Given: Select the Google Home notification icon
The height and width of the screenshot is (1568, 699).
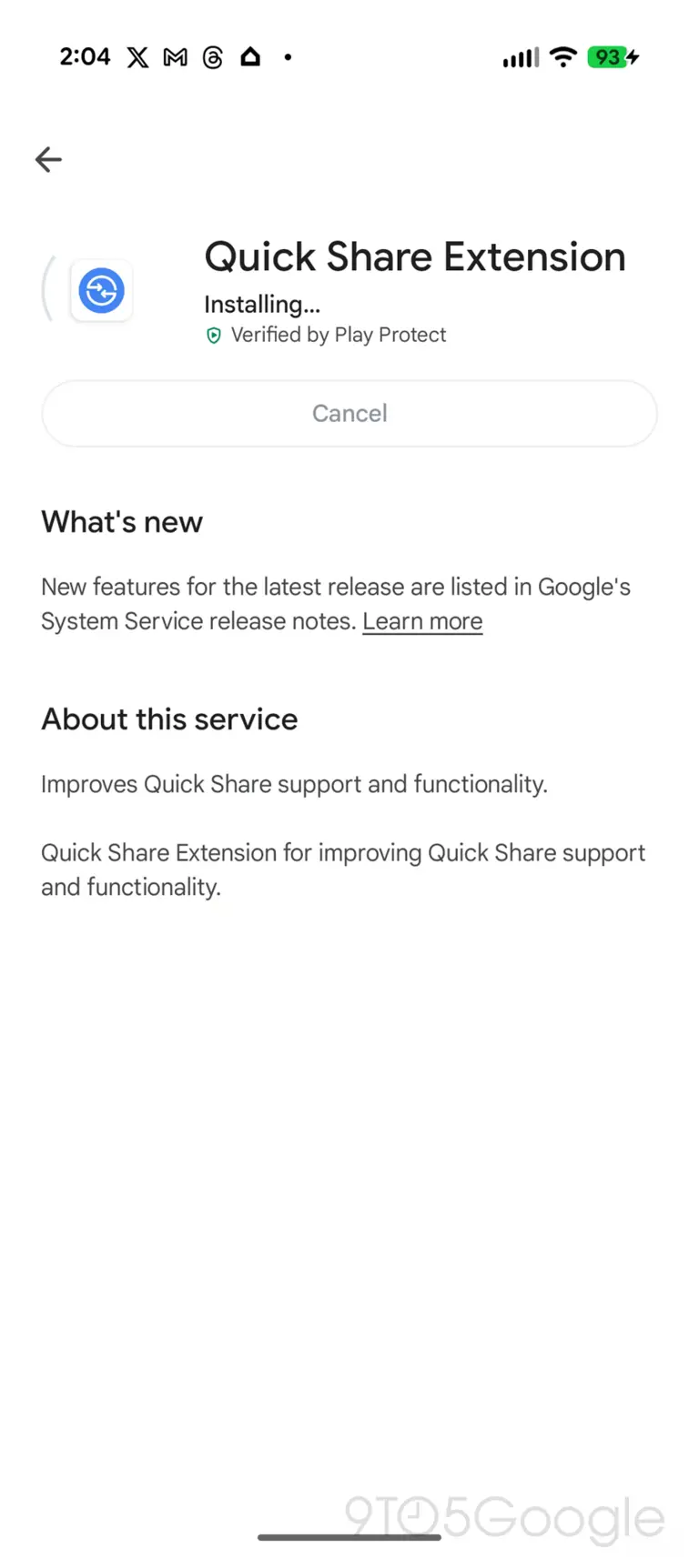Looking at the screenshot, I should pos(250,57).
